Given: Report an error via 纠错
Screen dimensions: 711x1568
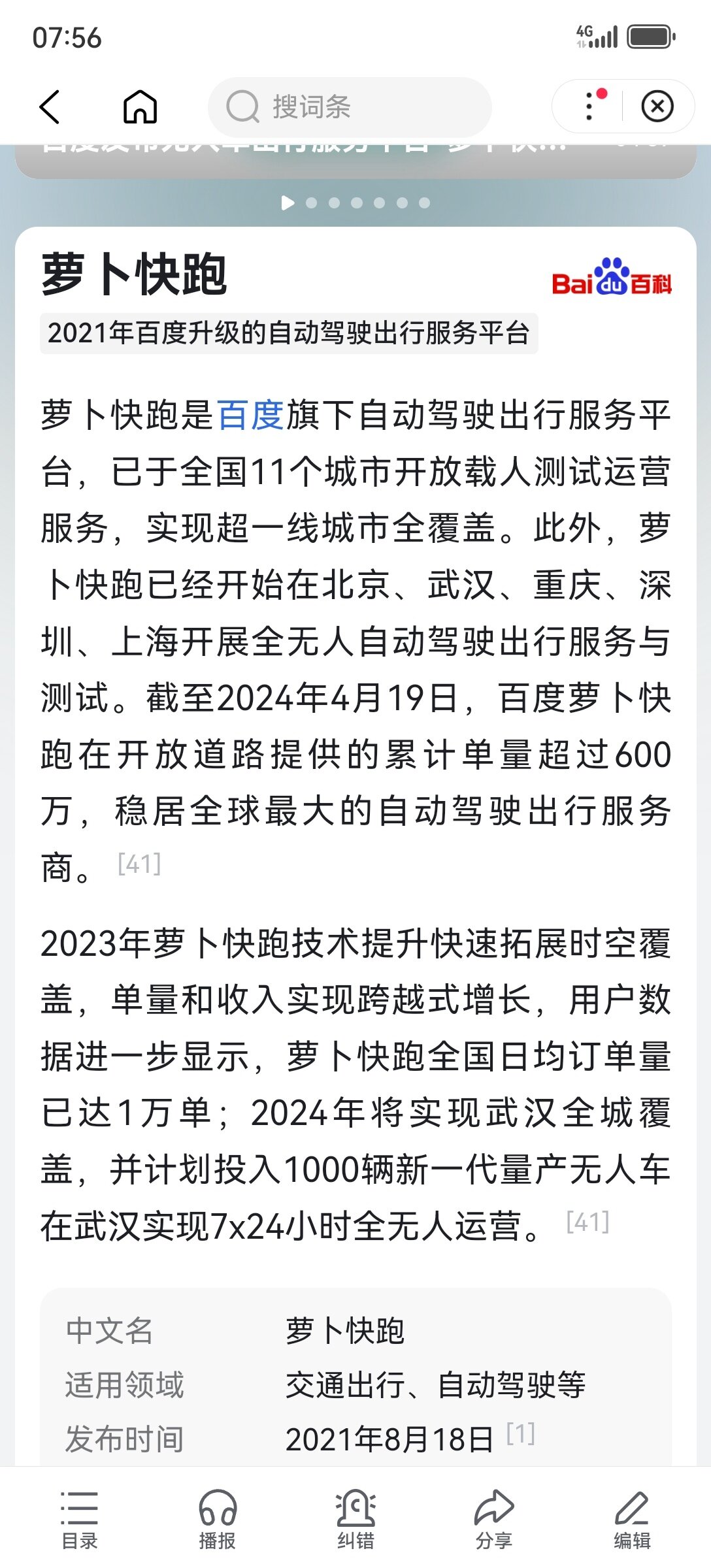Looking at the screenshot, I should tap(355, 1520).
